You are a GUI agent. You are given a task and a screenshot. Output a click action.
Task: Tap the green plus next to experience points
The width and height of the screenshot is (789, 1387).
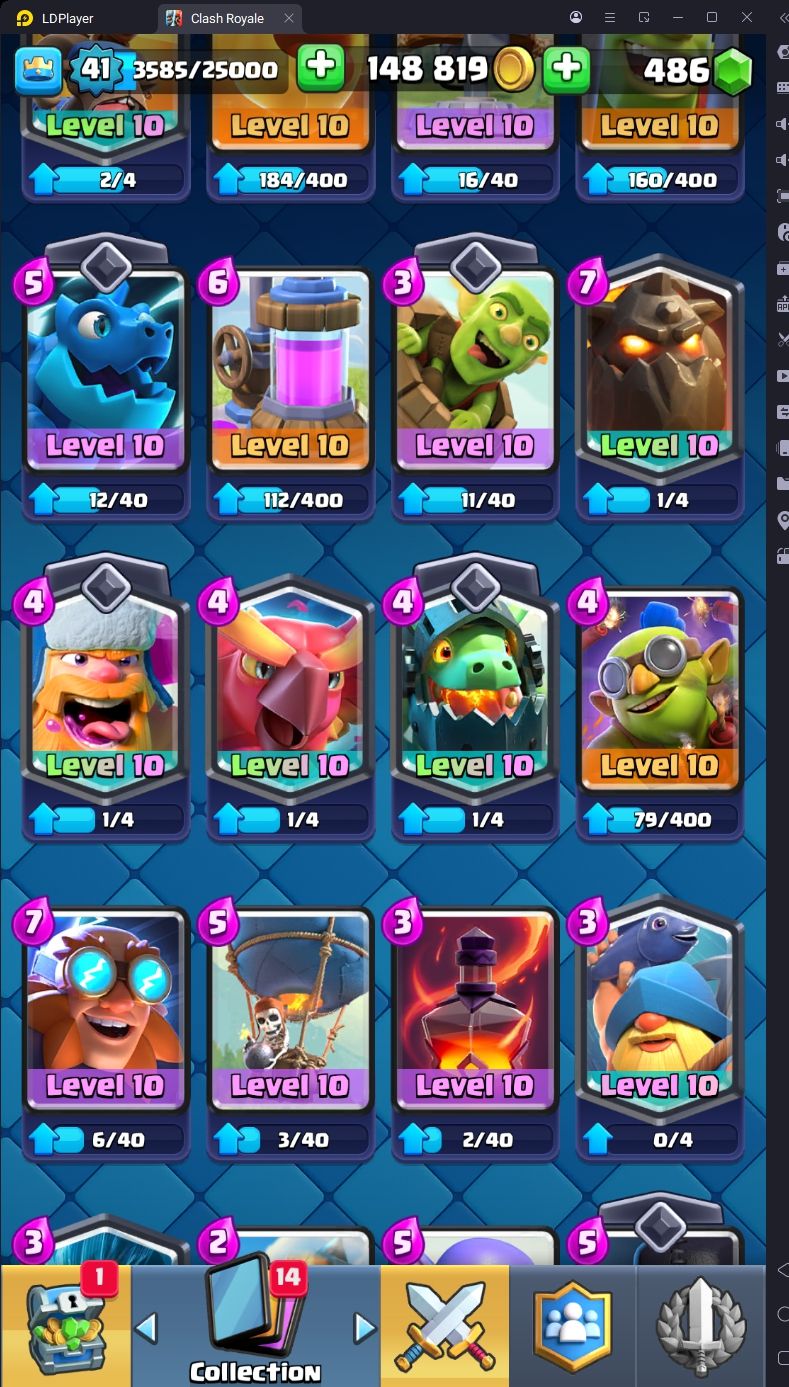320,67
